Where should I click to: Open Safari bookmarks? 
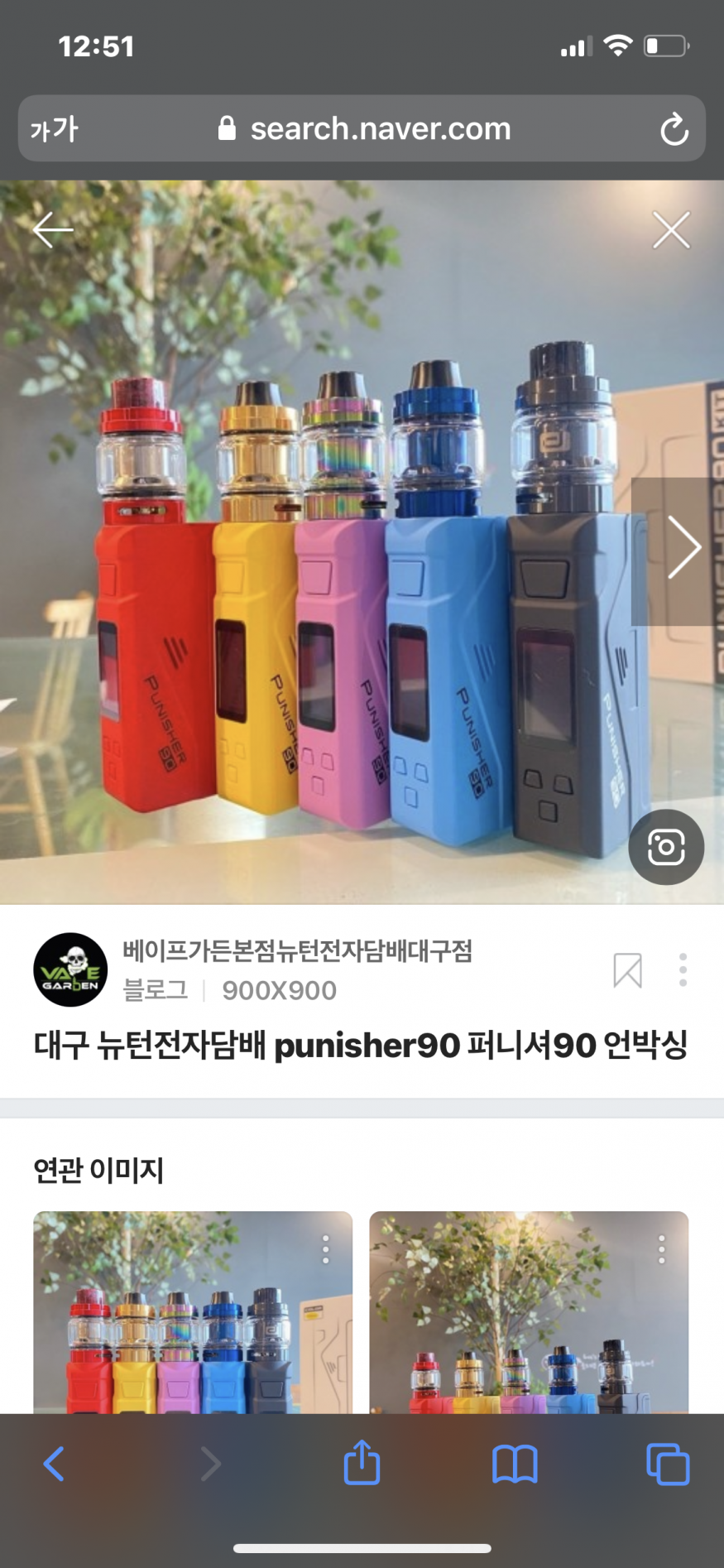(x=515, y=1464)
